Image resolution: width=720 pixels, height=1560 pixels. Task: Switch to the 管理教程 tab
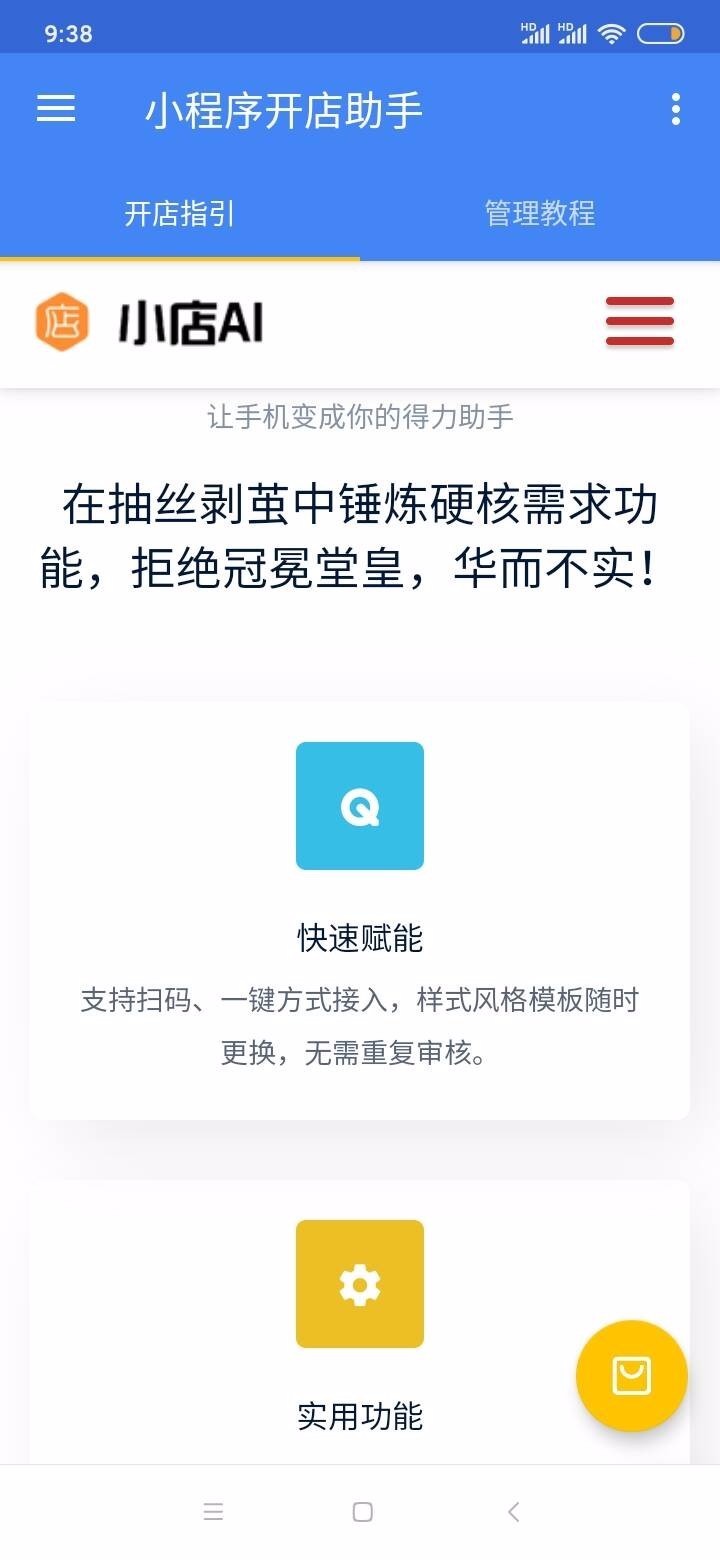tap(540, 213)
